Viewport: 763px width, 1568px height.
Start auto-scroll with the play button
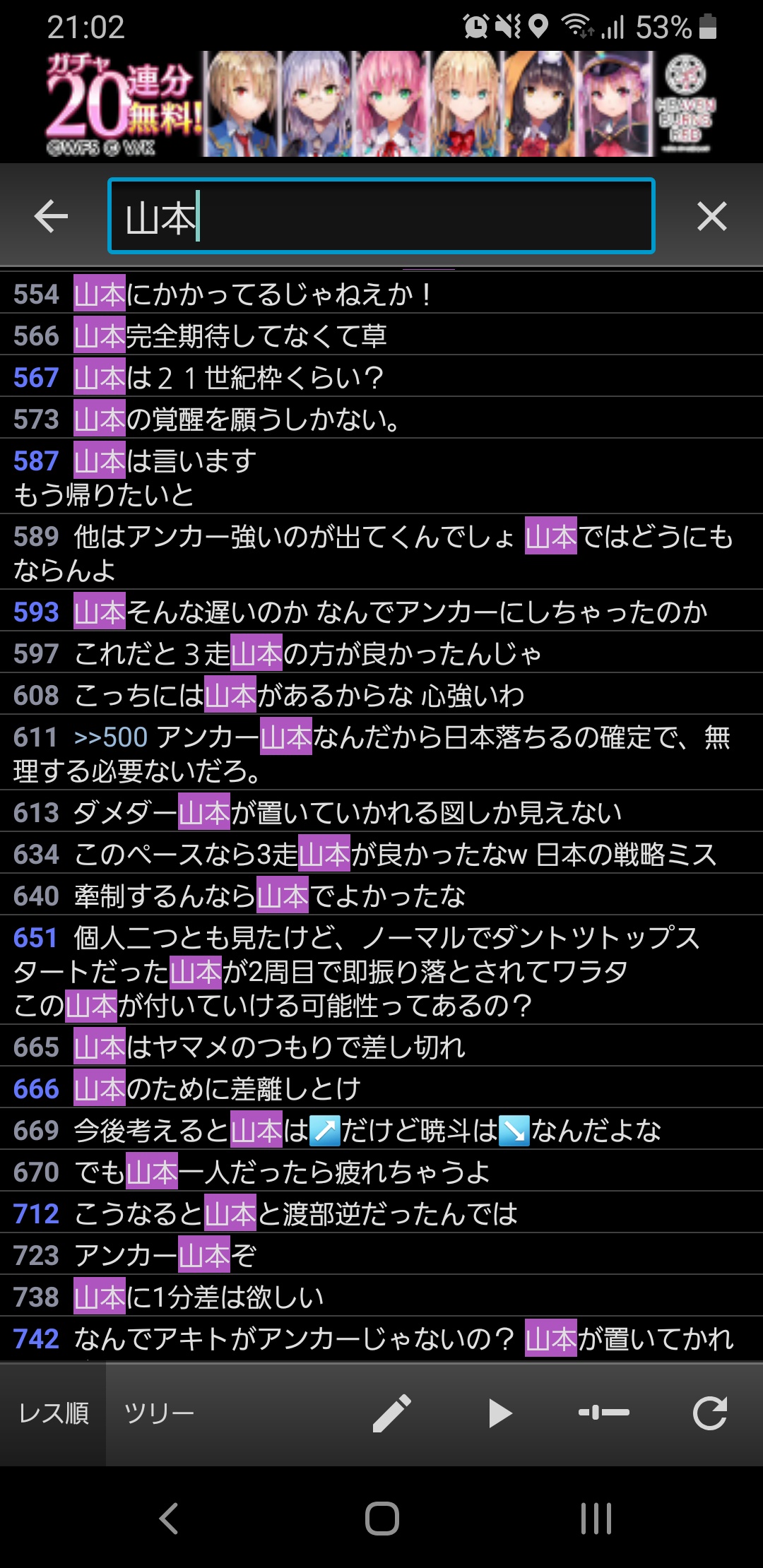click(x=499, y=1413)
